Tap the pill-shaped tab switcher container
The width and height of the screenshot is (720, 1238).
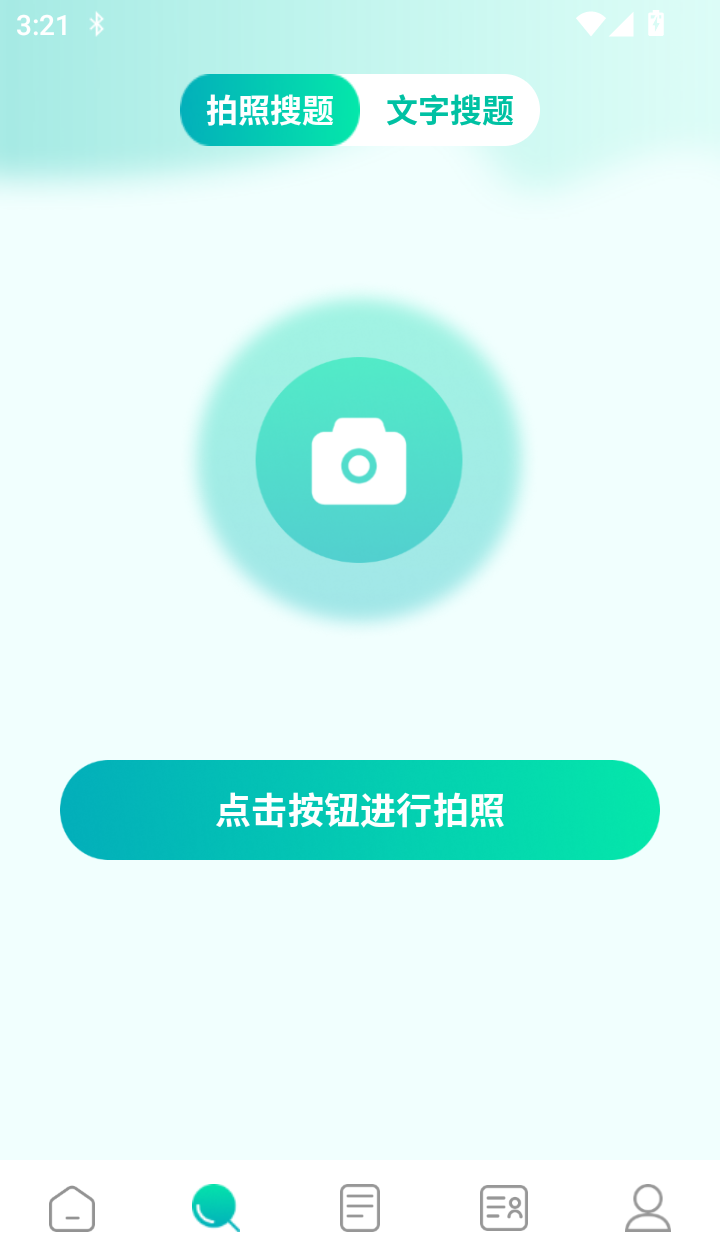tap(360, 110)
